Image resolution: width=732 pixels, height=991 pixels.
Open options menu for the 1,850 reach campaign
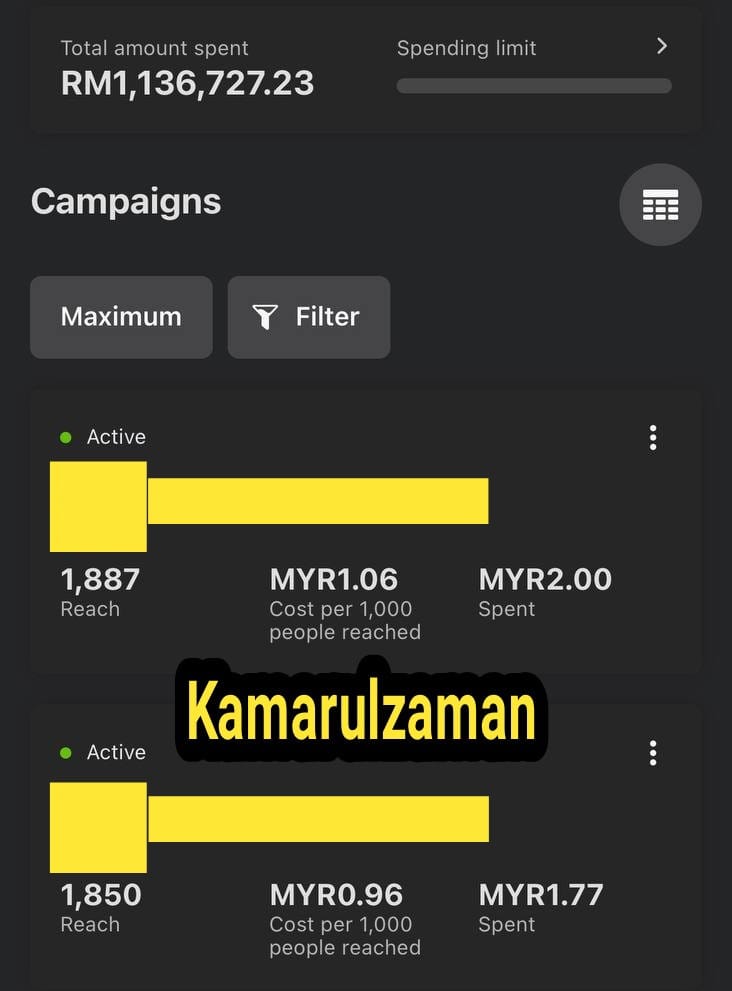pyautogui.click(x=653, y=753)
